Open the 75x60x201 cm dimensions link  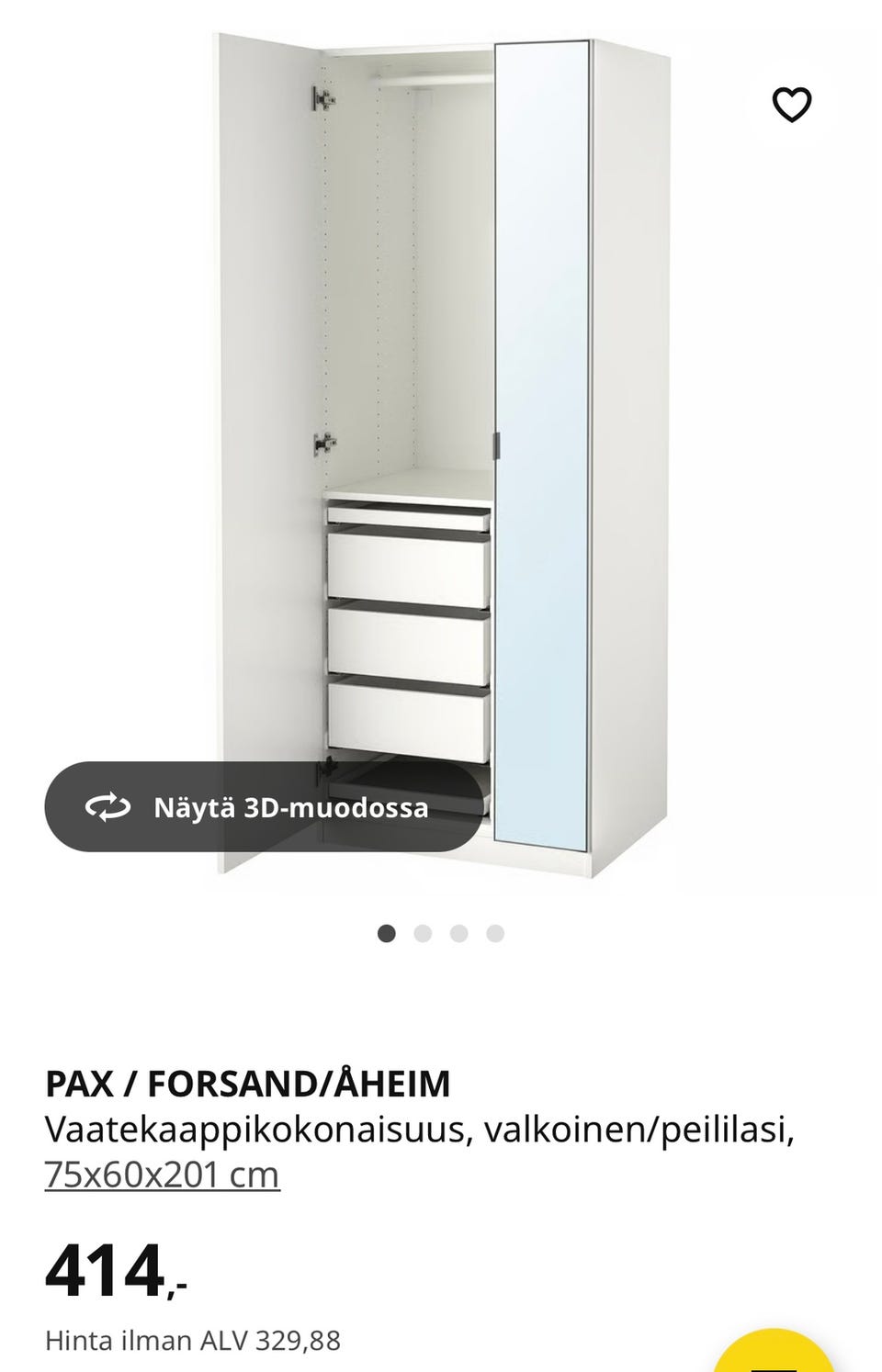[x=162, y=1175]
